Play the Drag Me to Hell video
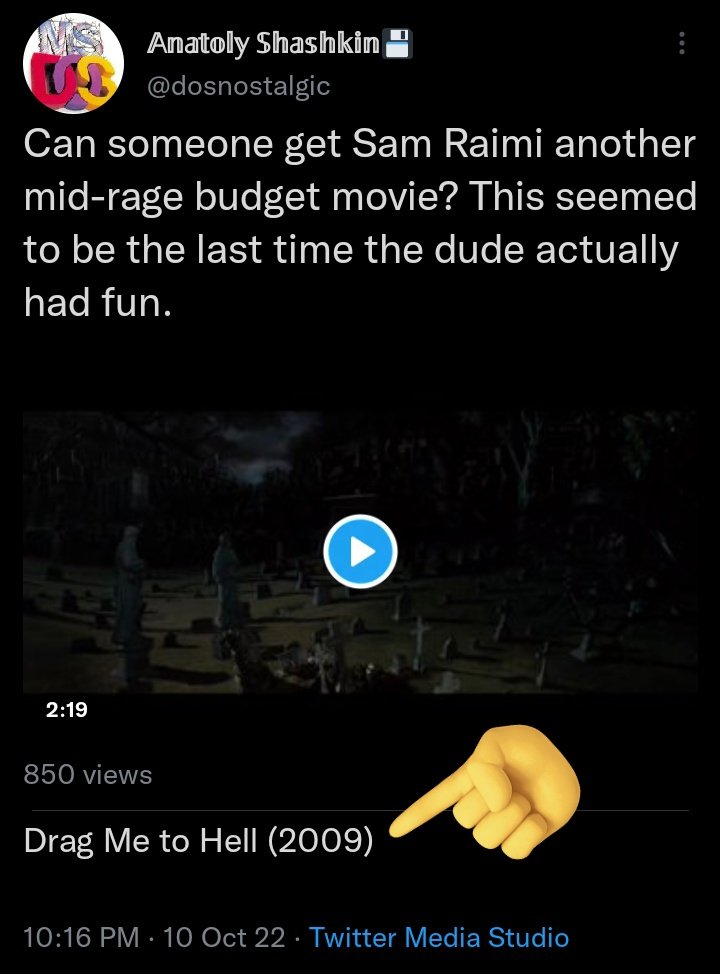This screenshot has width=720, height=974. tap(361, 551)
